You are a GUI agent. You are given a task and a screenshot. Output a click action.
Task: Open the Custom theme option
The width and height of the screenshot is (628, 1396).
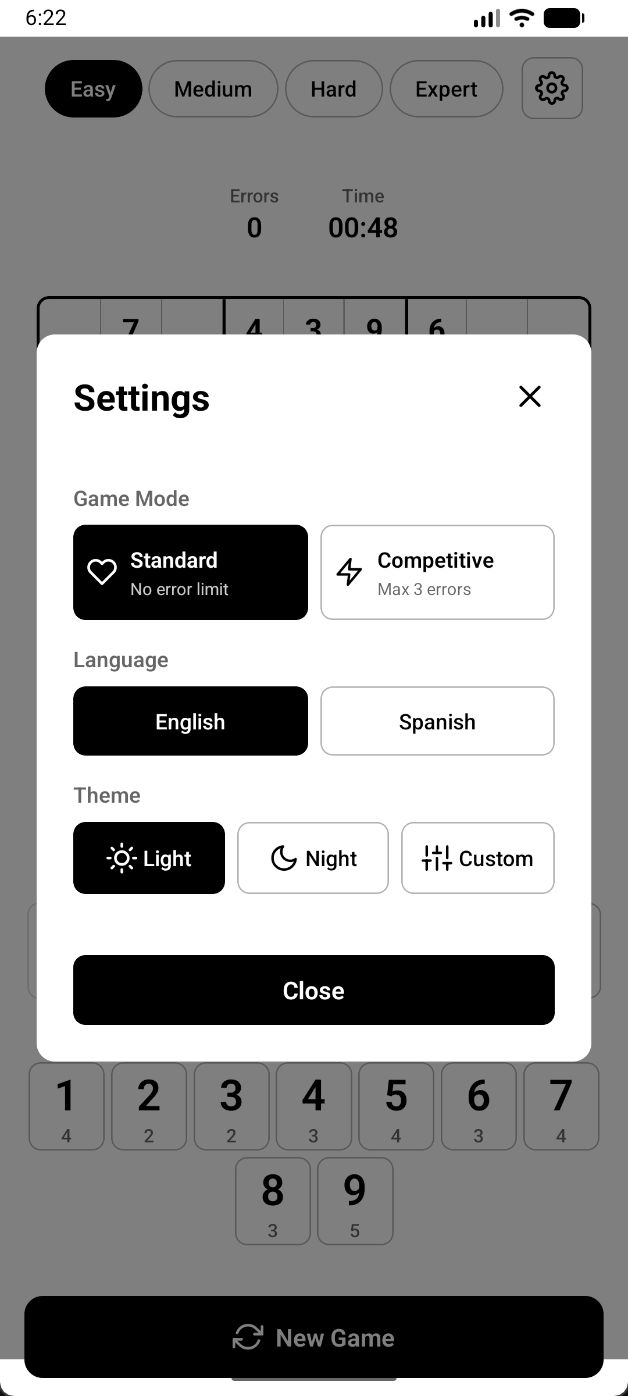point(478,858)
